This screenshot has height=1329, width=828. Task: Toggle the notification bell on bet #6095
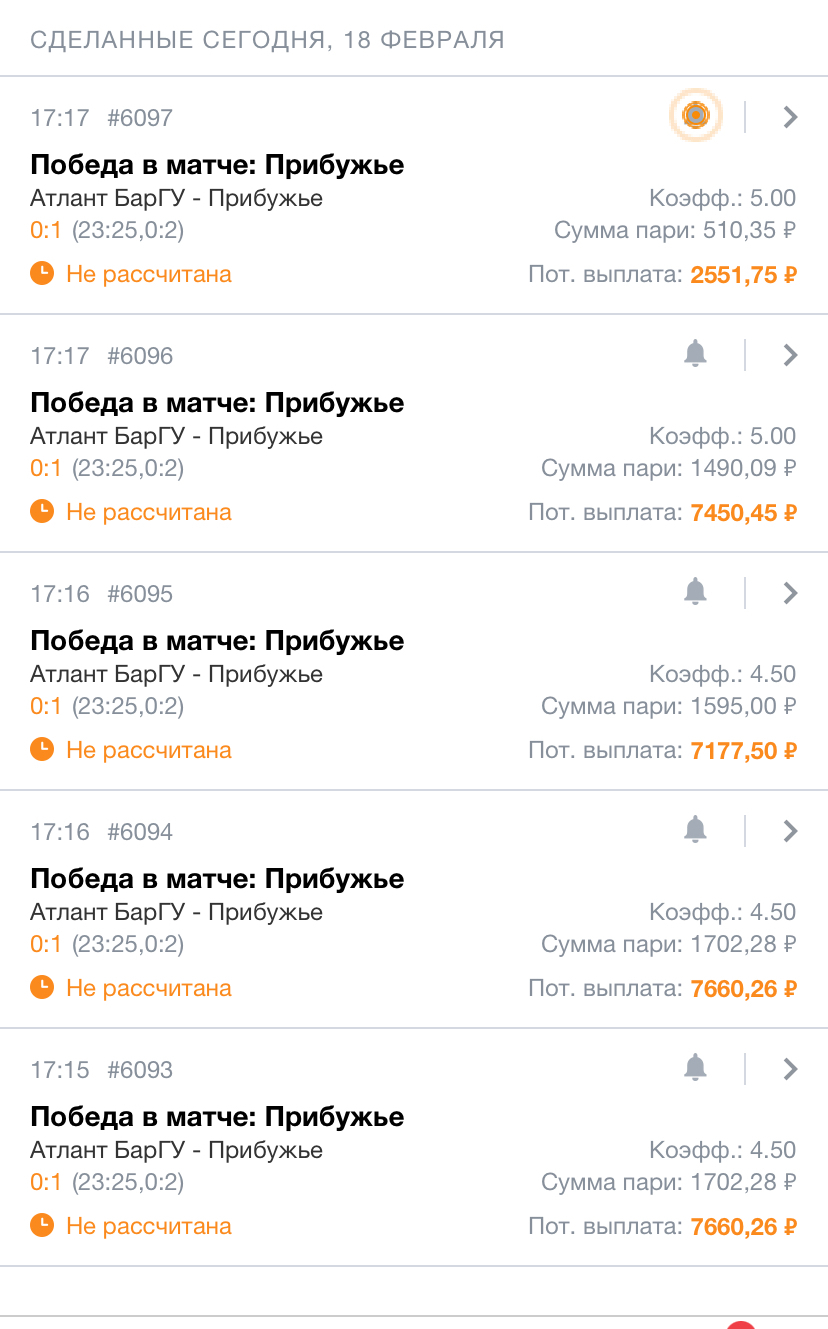point(695,592)
